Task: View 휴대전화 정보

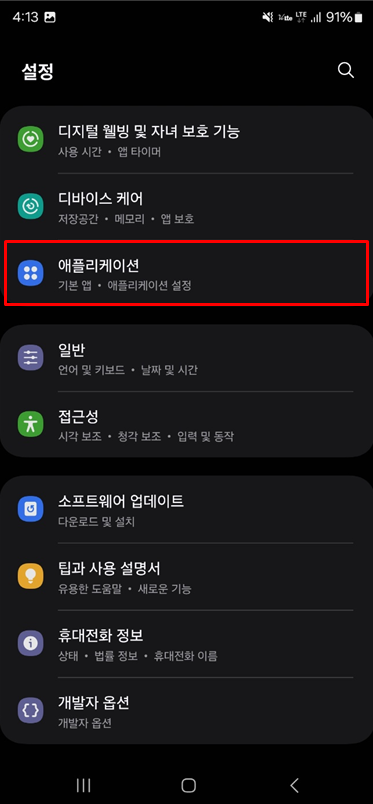Action: click(186, 644)
